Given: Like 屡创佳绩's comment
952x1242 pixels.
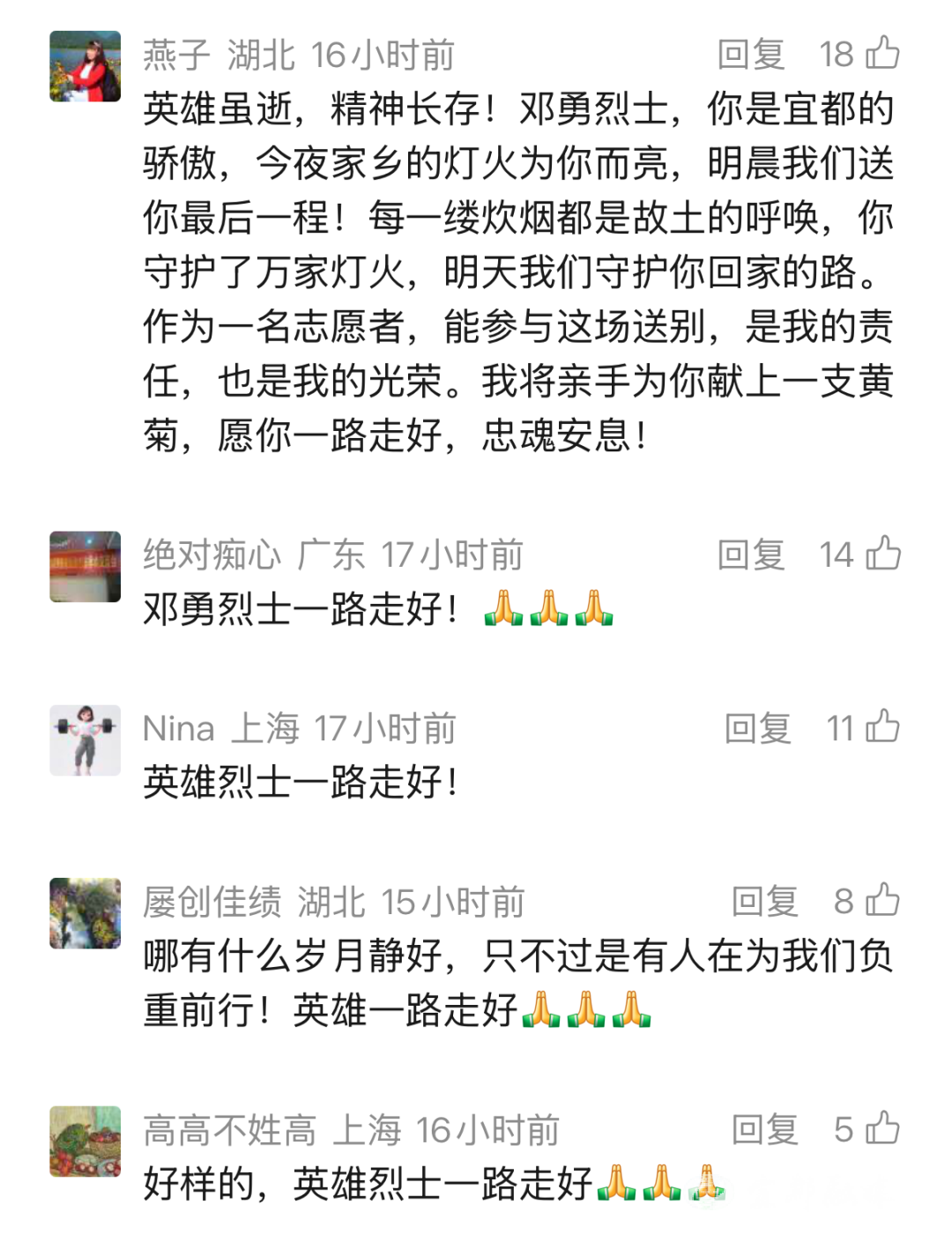Looking at the screenshot, I should pyautogui.click(x=882, y=901).
